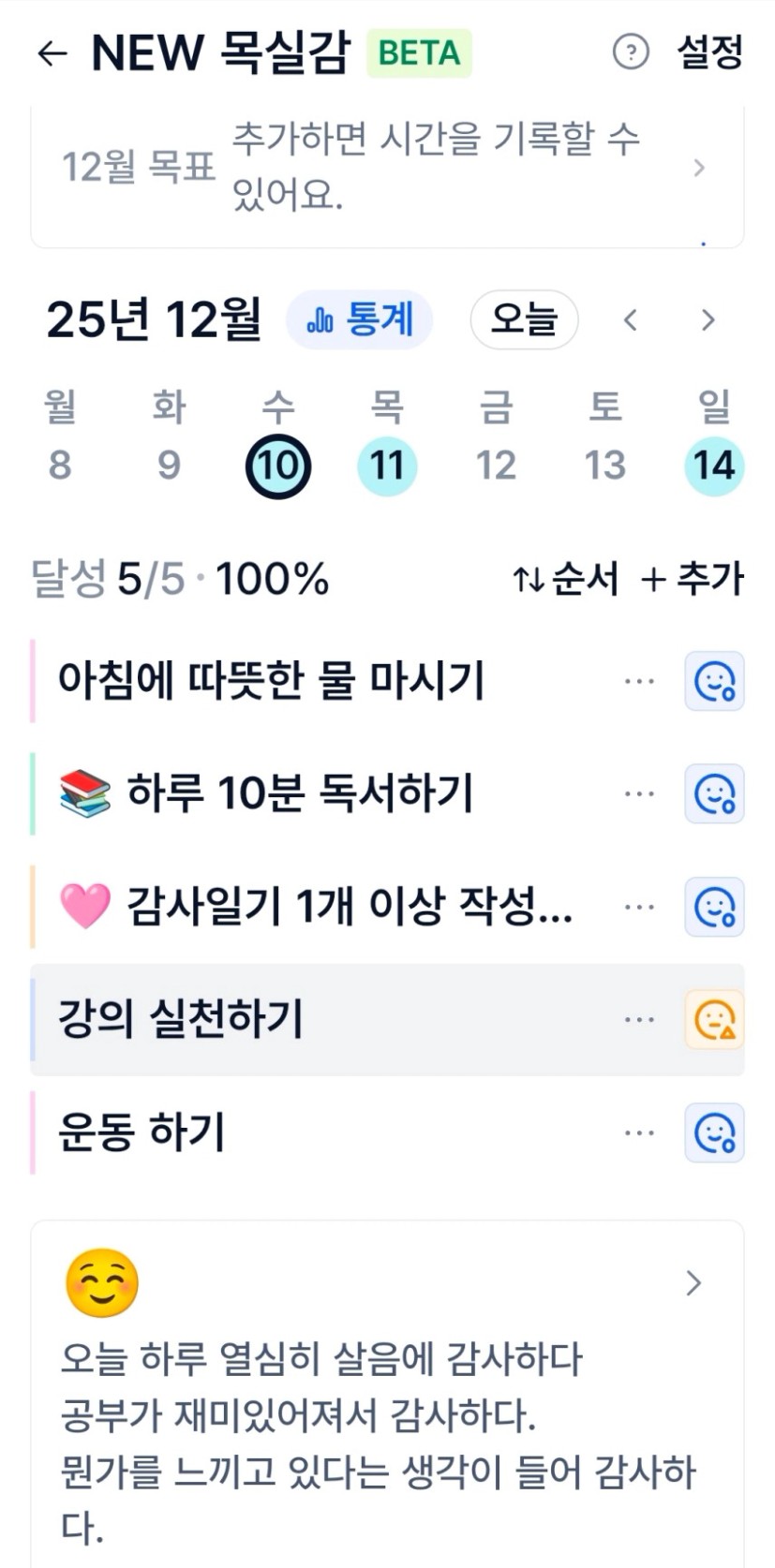
Task: Select date 14 (일)
Action: coord(713,466)
